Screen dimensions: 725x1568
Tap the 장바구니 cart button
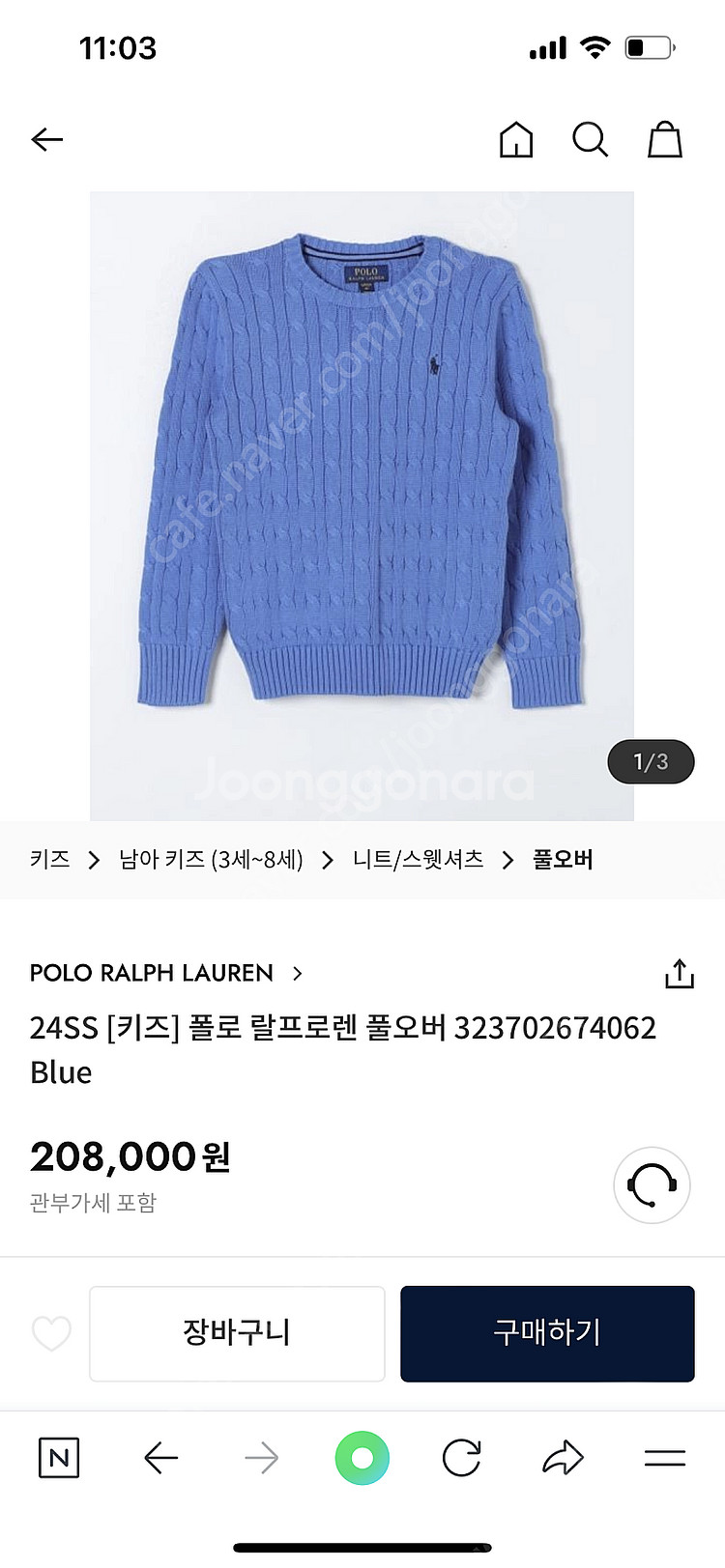tap(236, 1333)
